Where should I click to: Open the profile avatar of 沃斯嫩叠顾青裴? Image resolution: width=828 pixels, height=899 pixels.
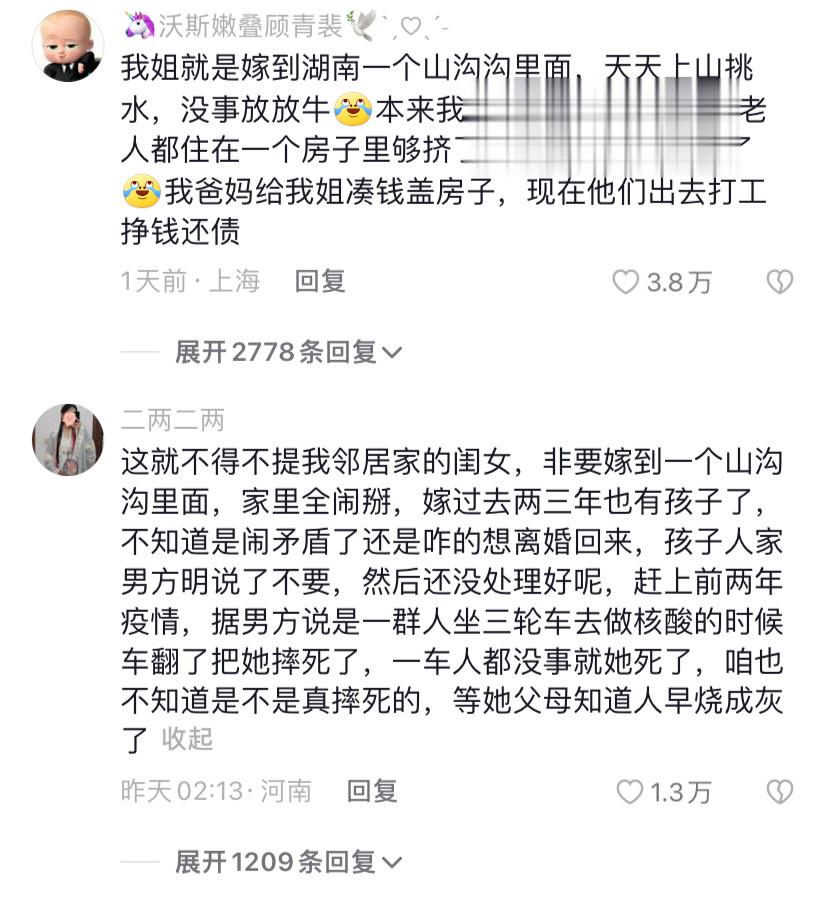click(68, 45)
